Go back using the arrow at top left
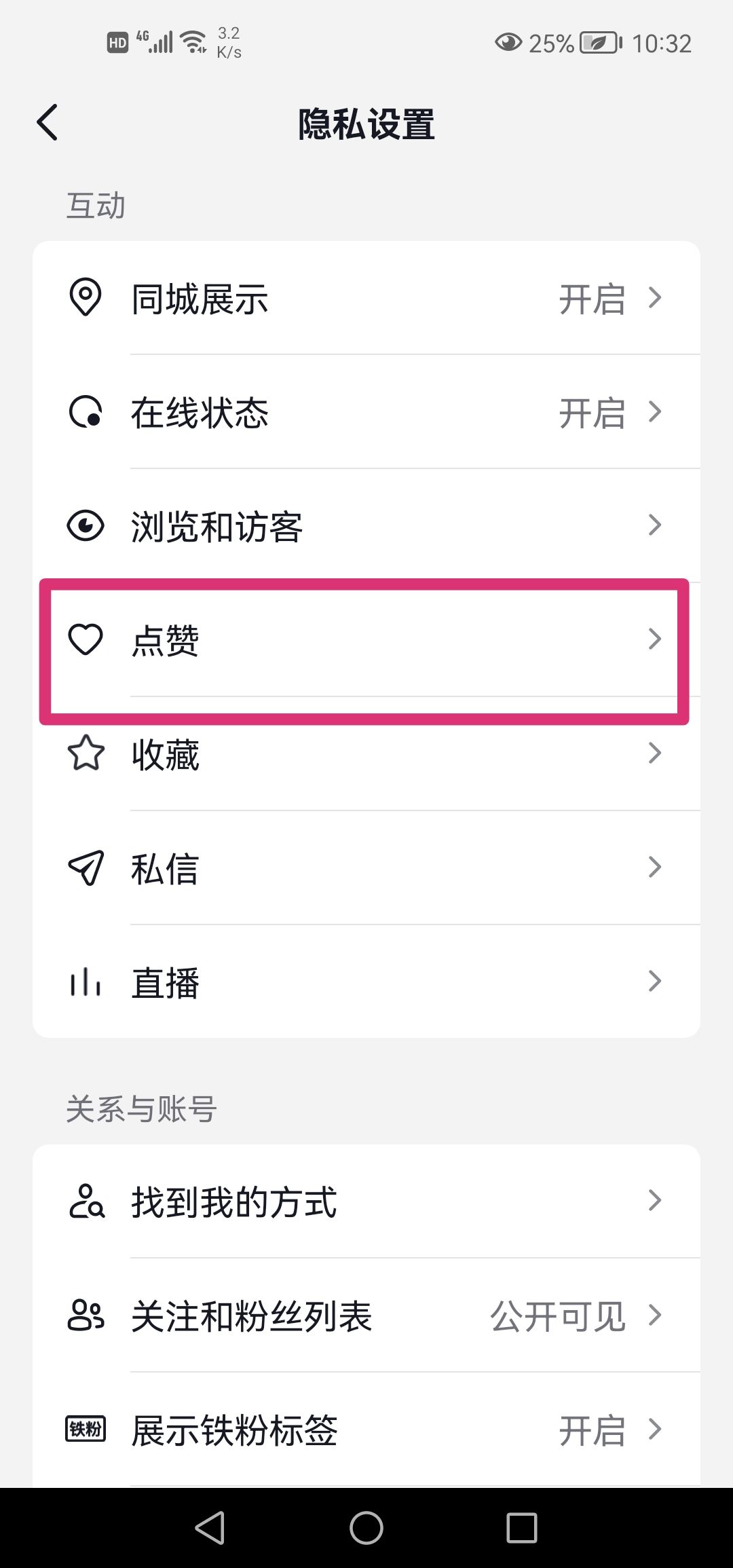The image size is (733, 1568). (46, 124)
